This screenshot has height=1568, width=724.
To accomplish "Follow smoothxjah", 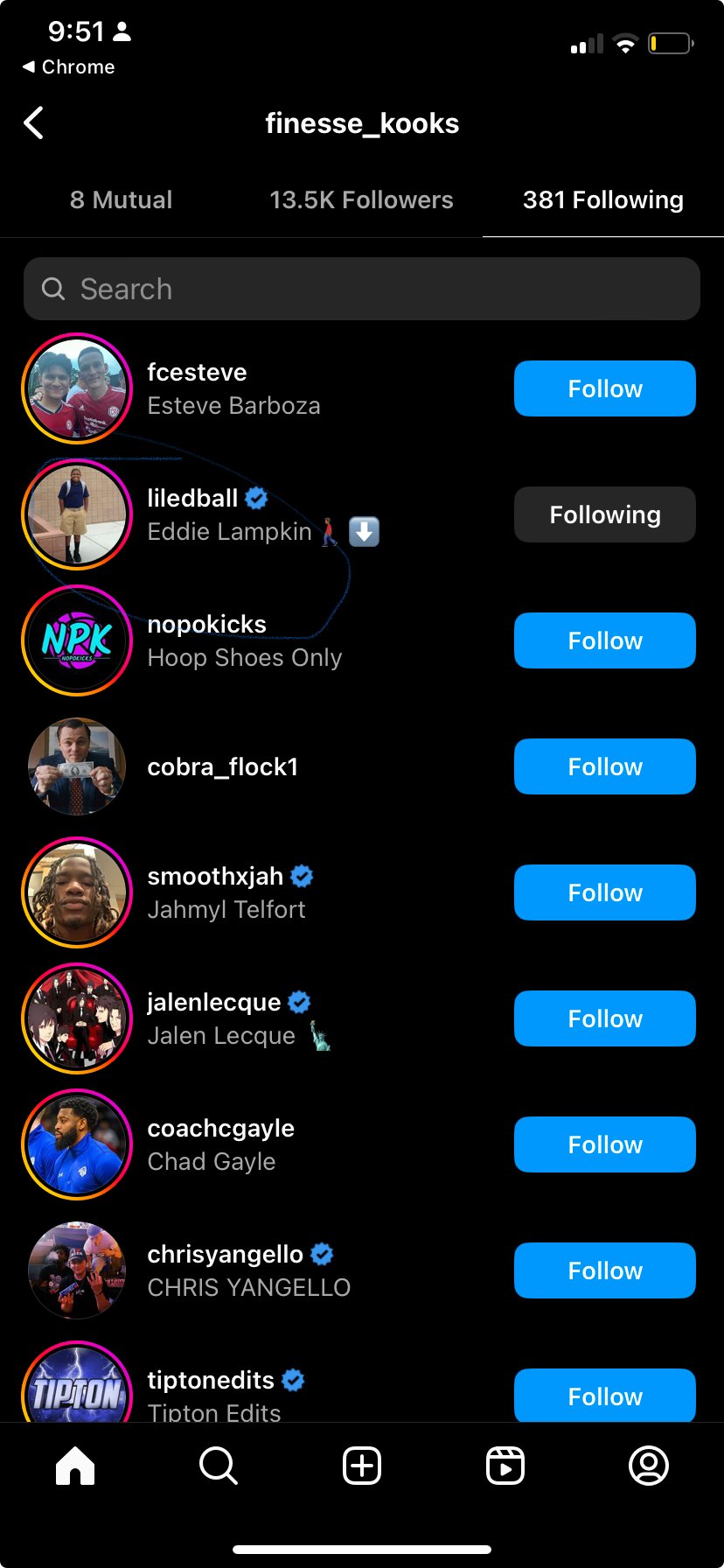I will (604, 892).
